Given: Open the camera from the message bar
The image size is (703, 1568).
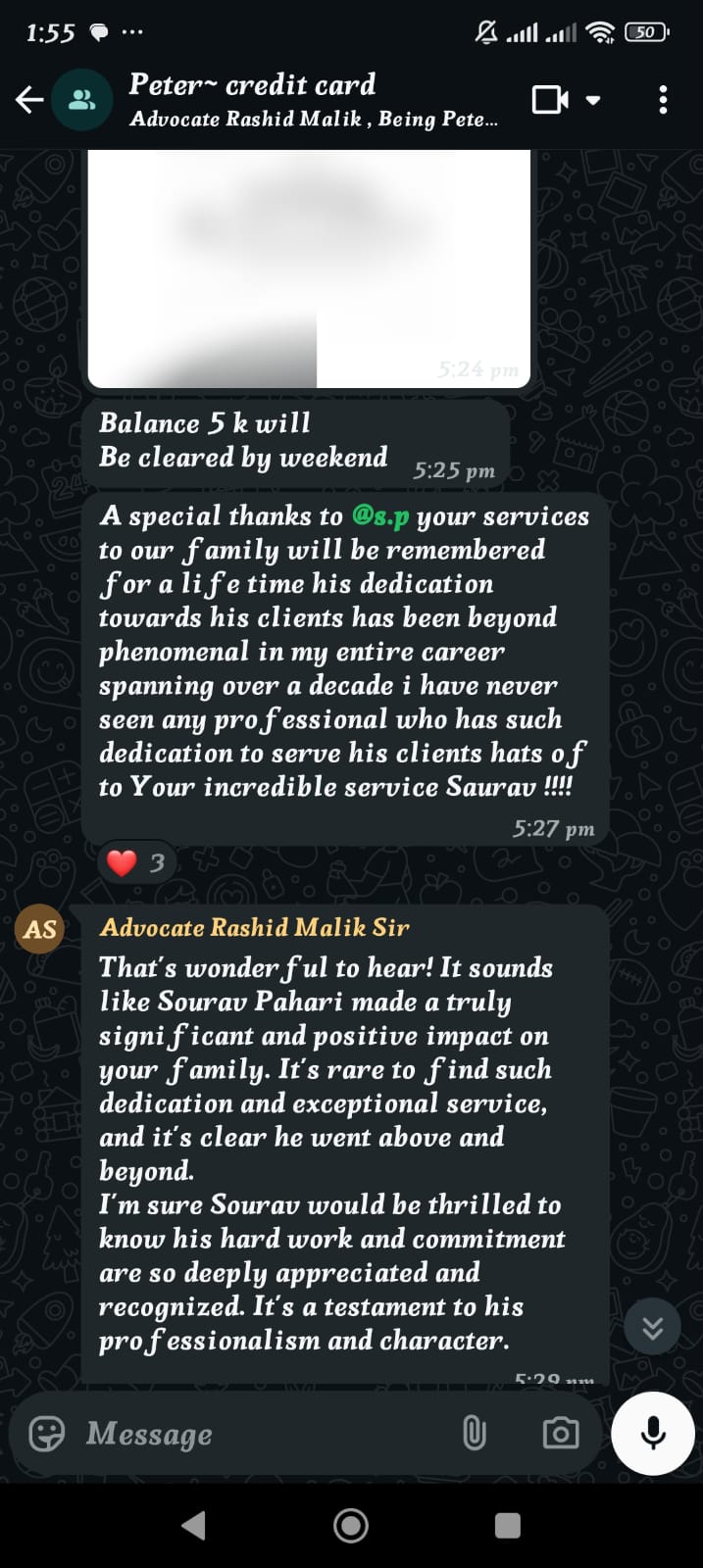Looking at the screenshot, I should click(560, 1434).
